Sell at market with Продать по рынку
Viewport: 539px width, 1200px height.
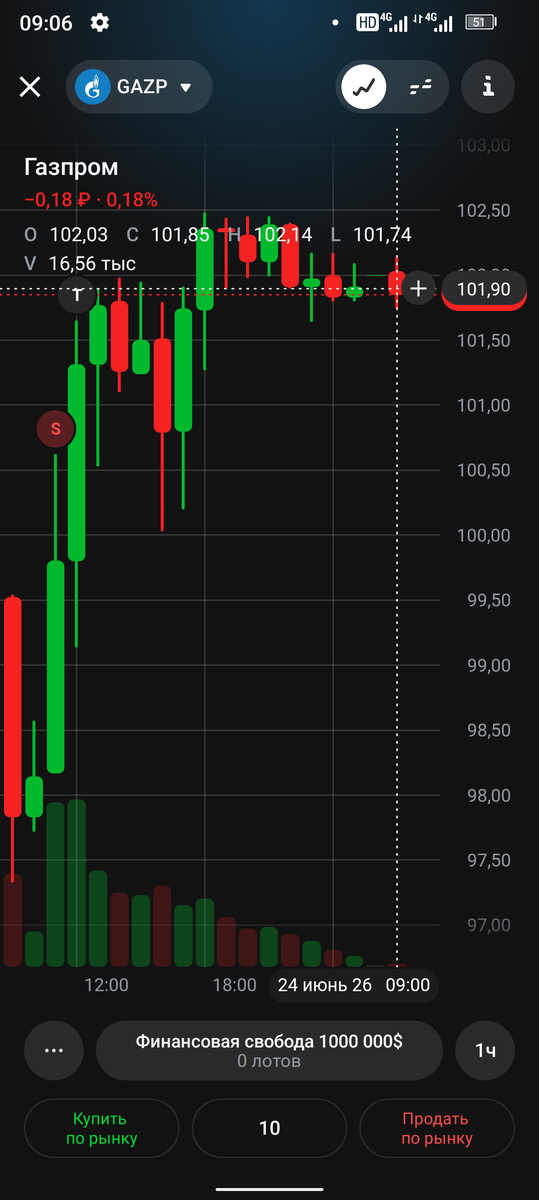pyautogui.click(x=436, y=1128)
